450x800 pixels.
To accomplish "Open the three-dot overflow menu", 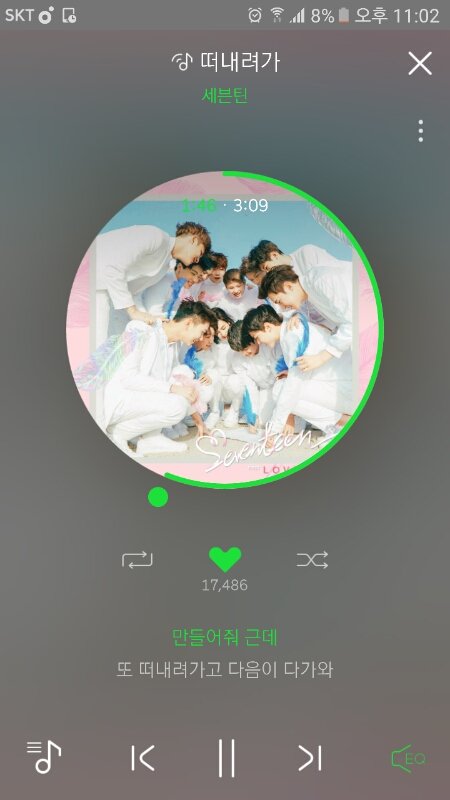I will tap(420, 131).
